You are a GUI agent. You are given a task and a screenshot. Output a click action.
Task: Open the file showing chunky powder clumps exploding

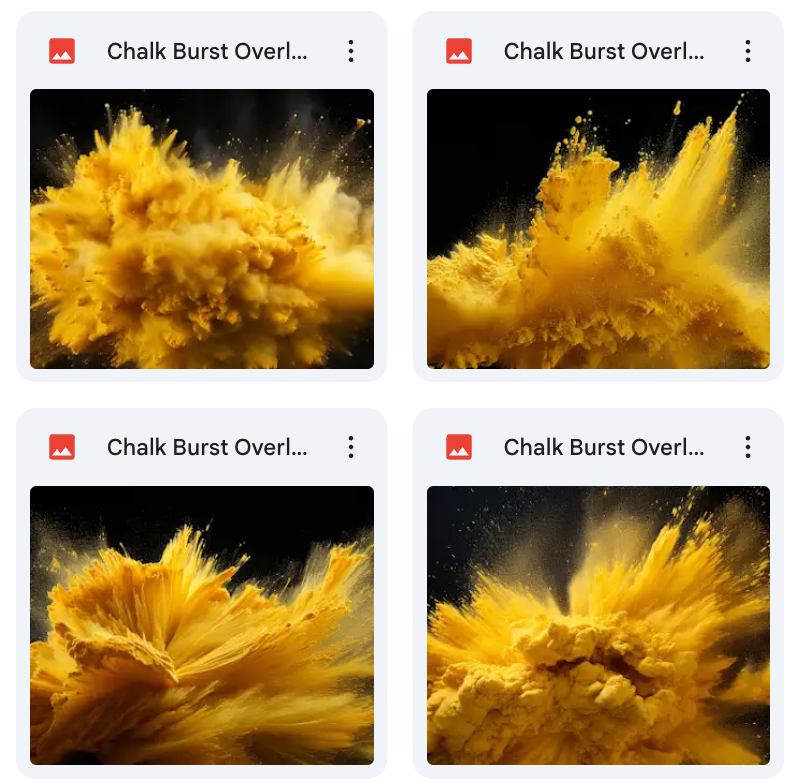pyautogui.click(x=598, y=625)
